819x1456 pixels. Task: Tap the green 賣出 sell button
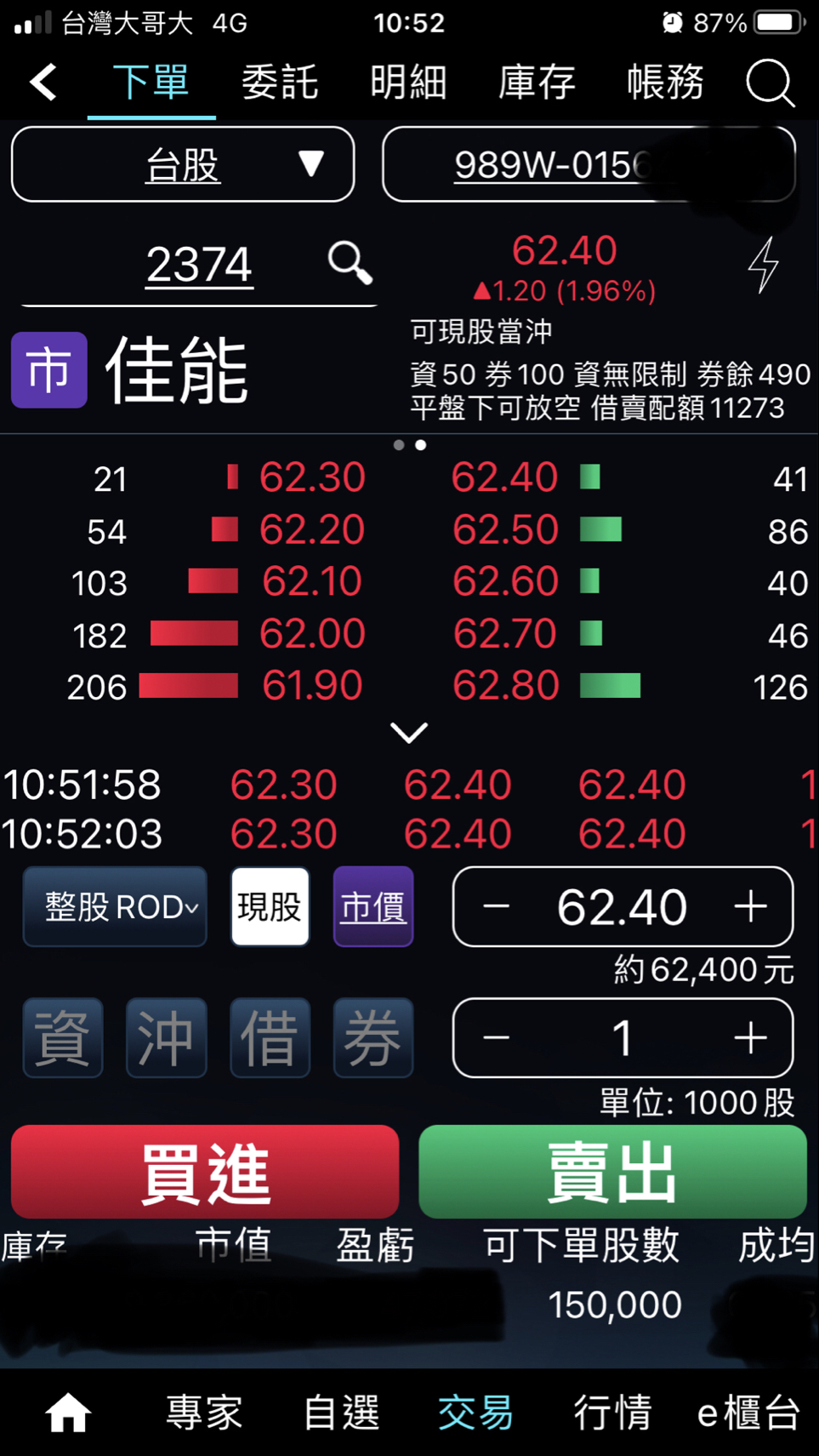coord(612,1173)
